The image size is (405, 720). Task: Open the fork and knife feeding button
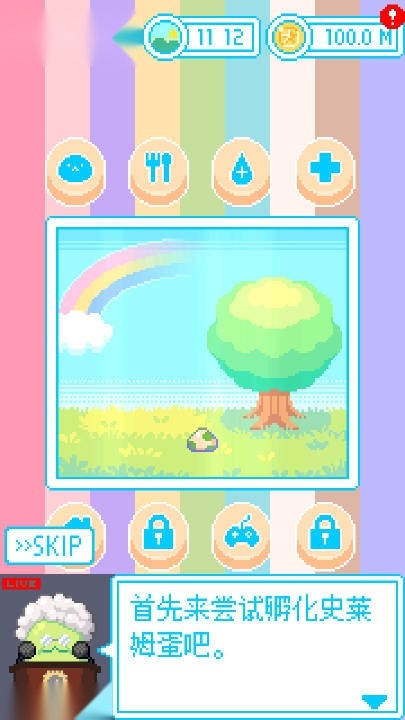point(158,171)
